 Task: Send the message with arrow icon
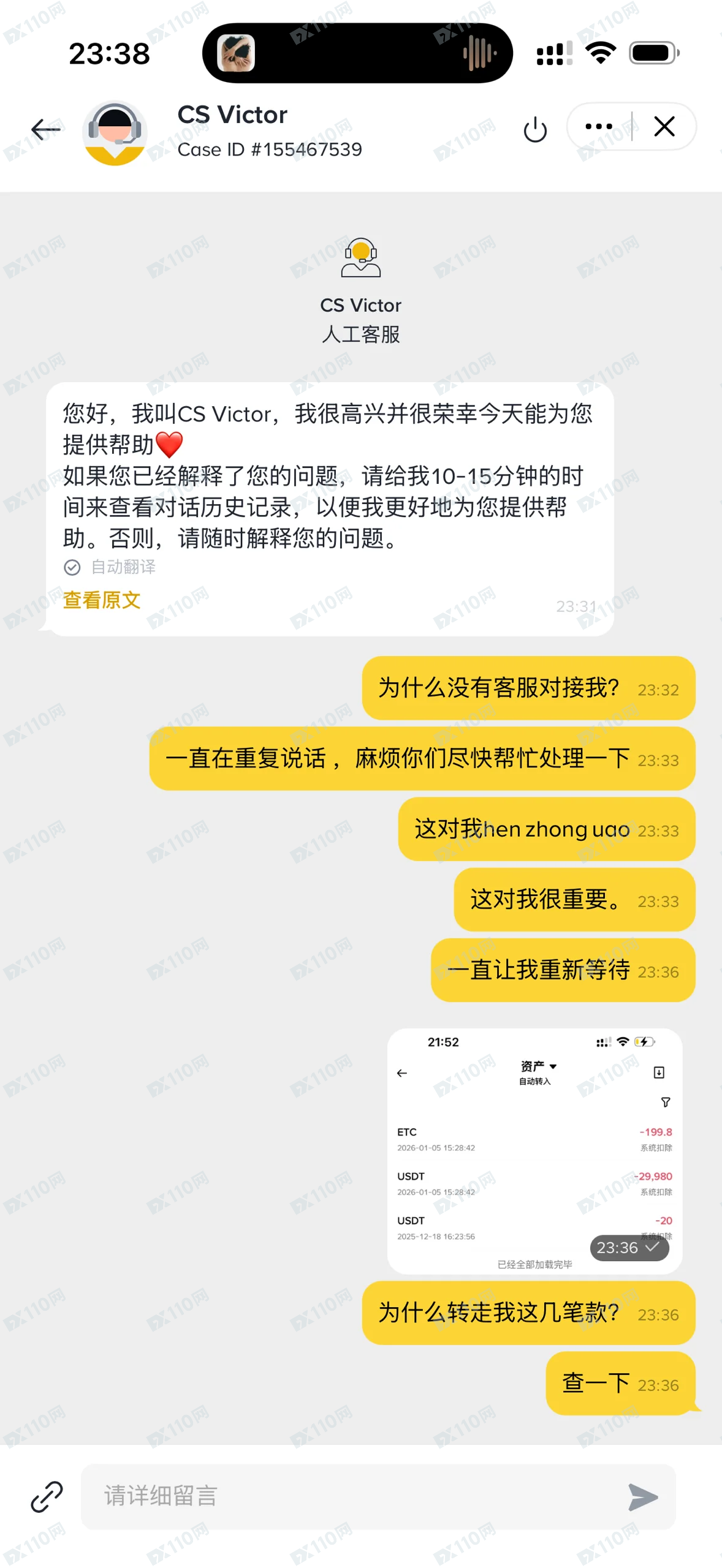click(x=643, y=1497)
